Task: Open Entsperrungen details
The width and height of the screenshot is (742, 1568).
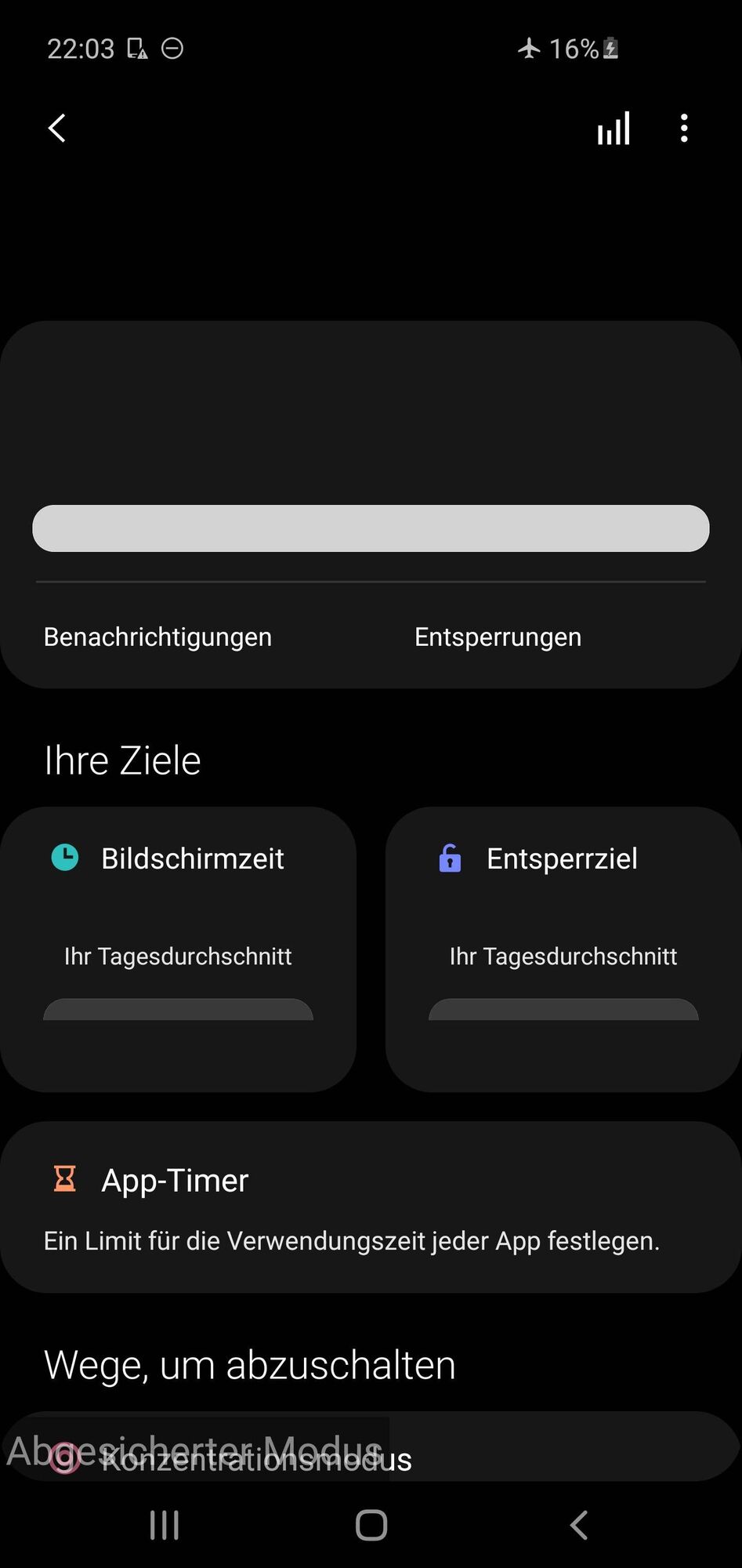Action: coord(498,637)
